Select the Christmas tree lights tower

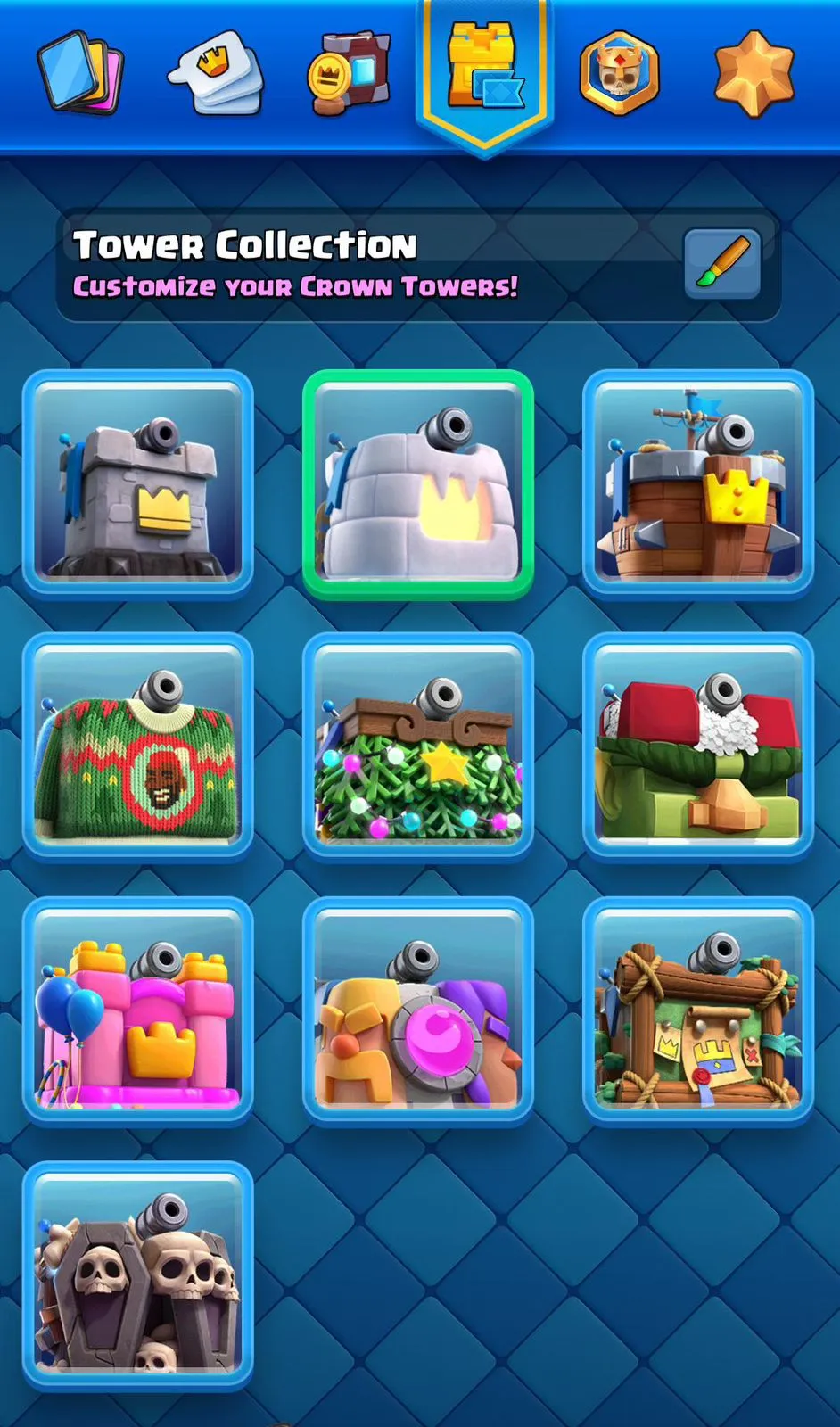[418, 746]
